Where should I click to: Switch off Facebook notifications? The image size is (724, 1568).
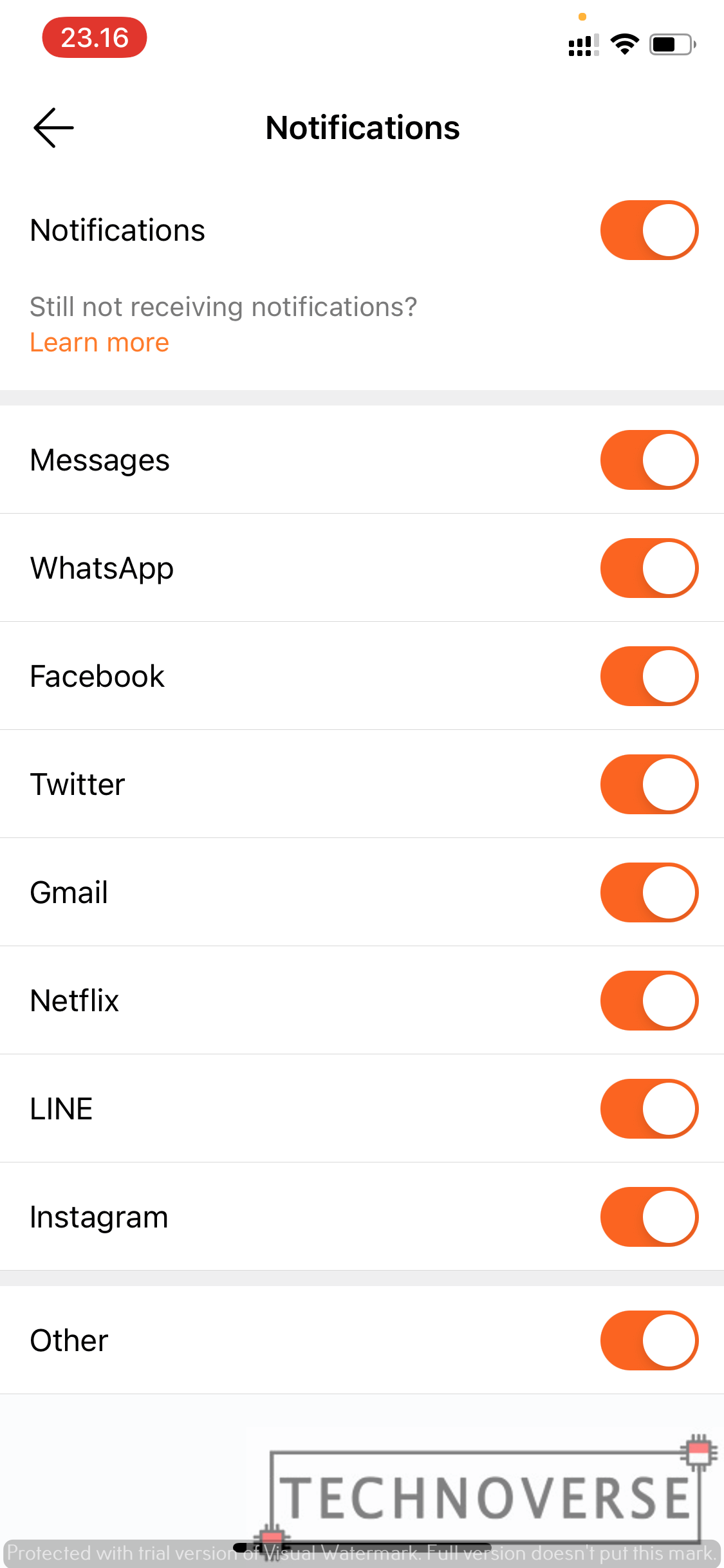point(649,676)
